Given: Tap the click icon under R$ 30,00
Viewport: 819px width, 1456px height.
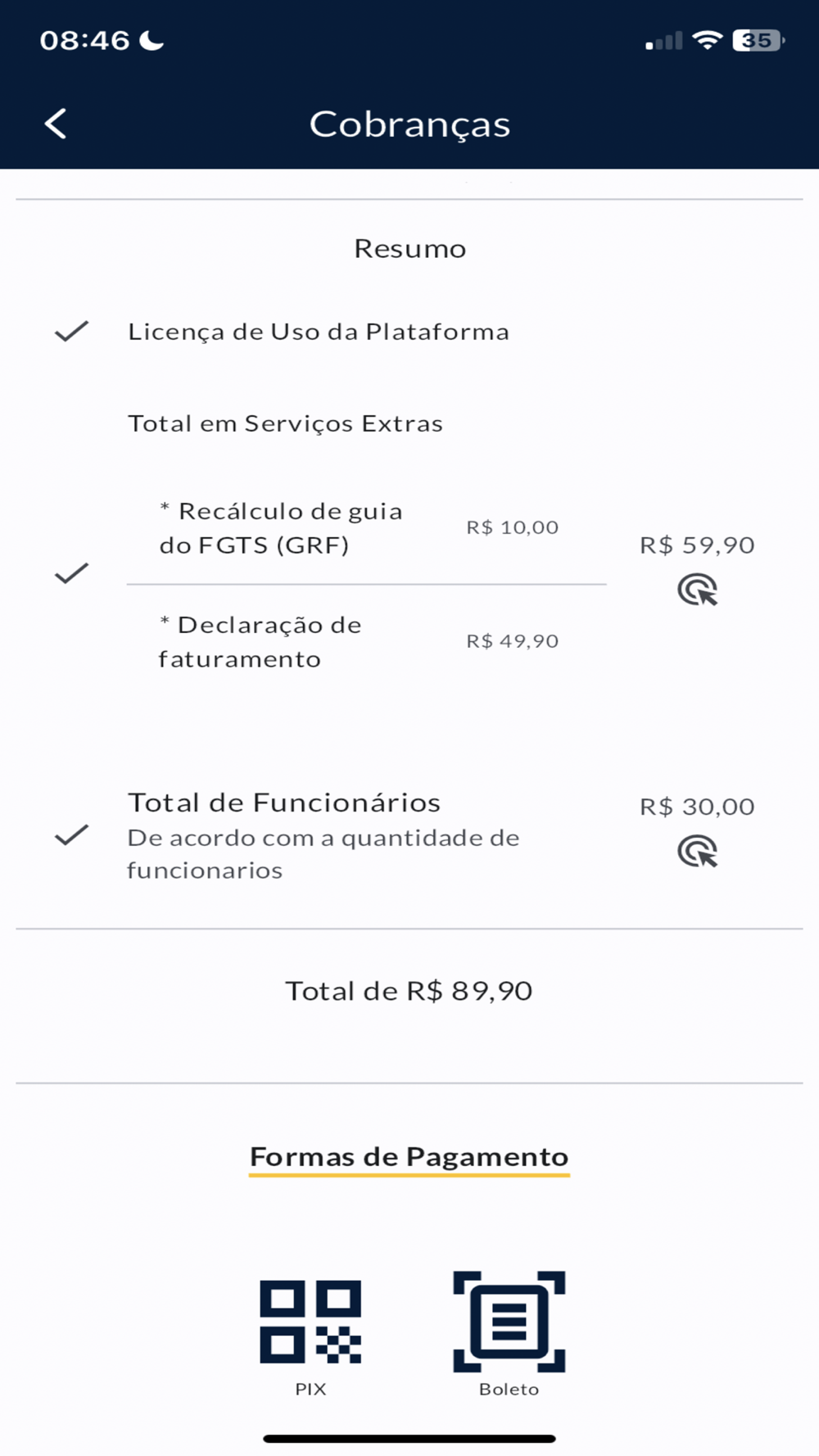Looking at the screenshot, I should click(698, 851).
